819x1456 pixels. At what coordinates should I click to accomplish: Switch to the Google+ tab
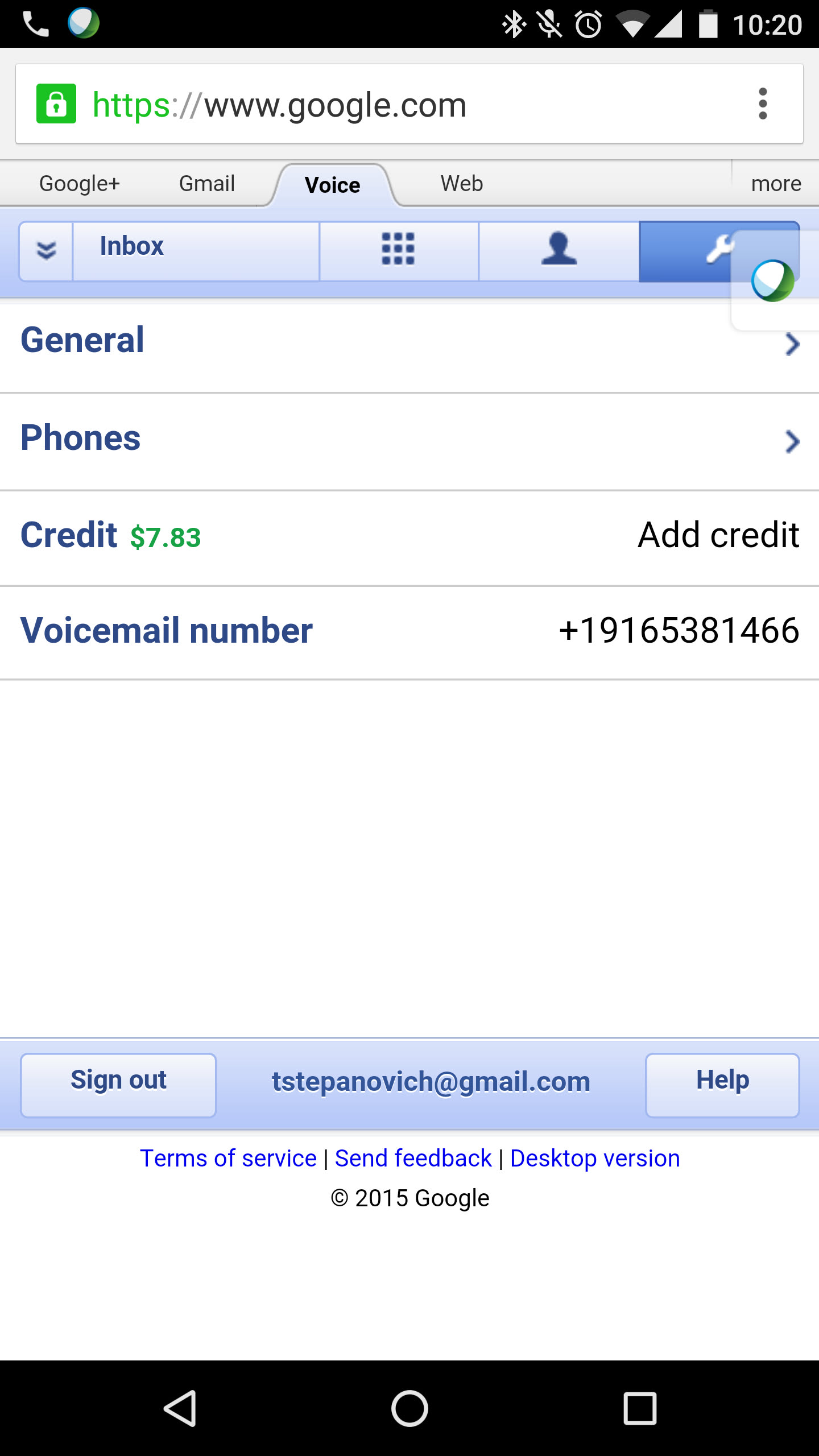(x=80, y=184)
